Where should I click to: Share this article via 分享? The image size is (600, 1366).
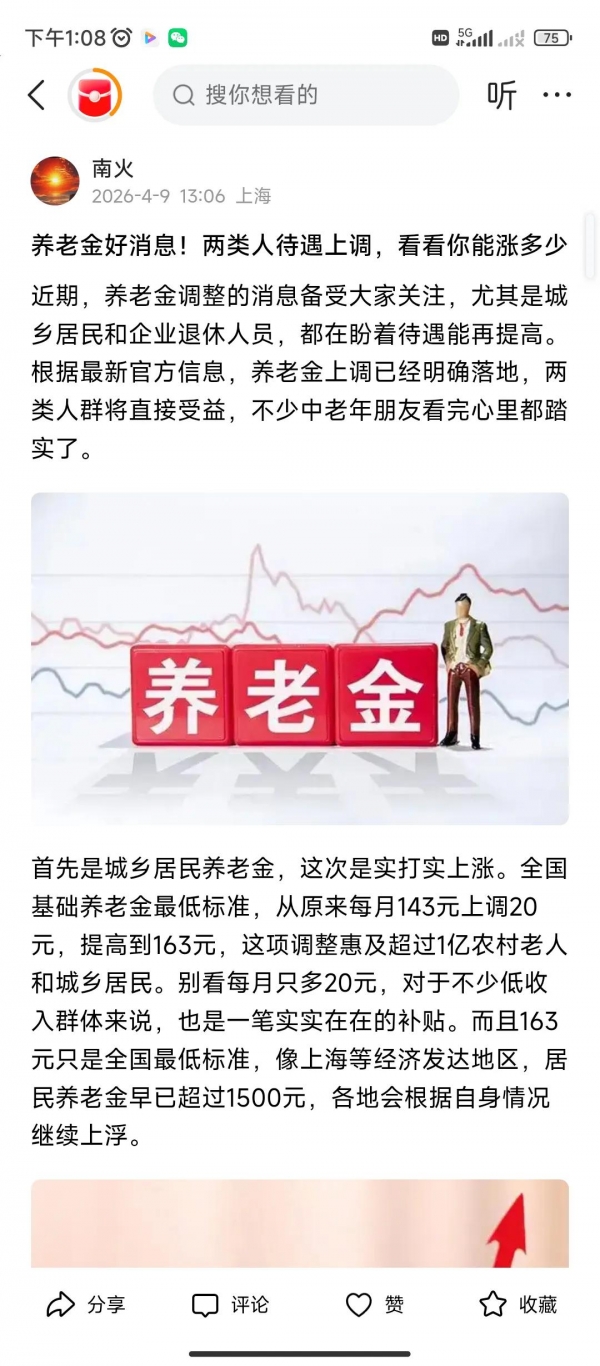pos(86,1304)
